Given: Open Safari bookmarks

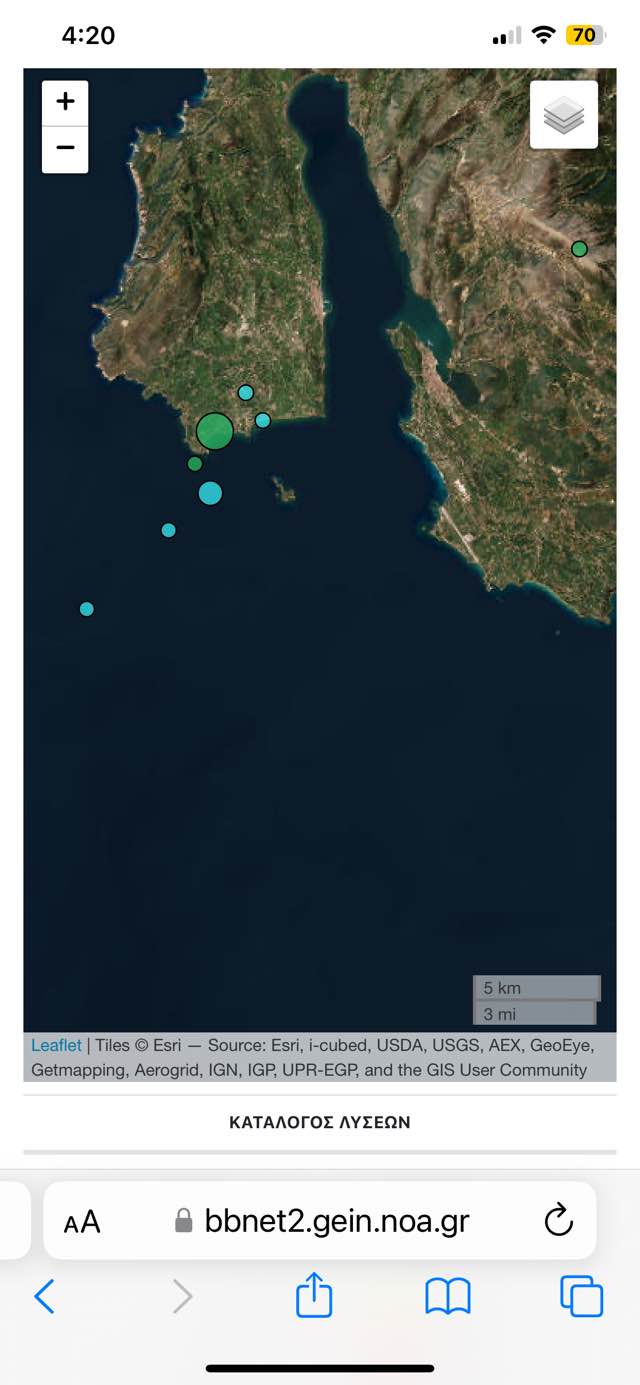Looking at the screenshot, I should tap(448, 1297).
